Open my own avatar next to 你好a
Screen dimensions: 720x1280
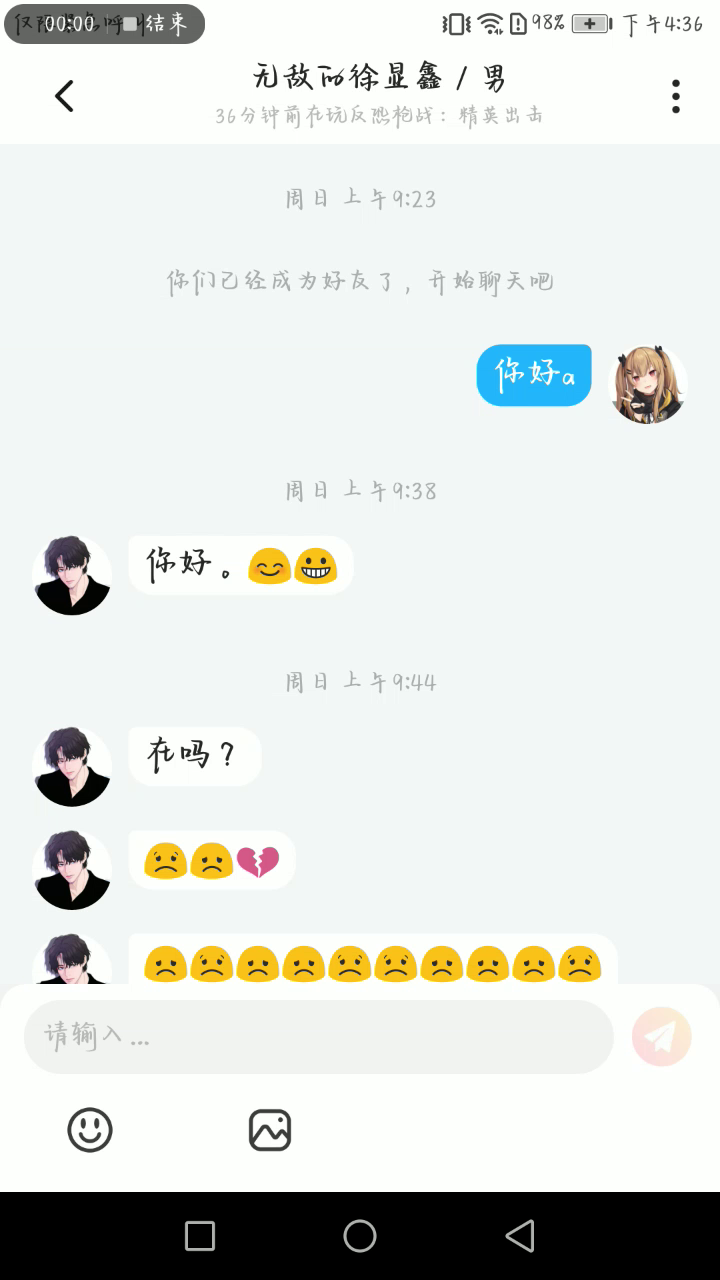click(648, 384)
